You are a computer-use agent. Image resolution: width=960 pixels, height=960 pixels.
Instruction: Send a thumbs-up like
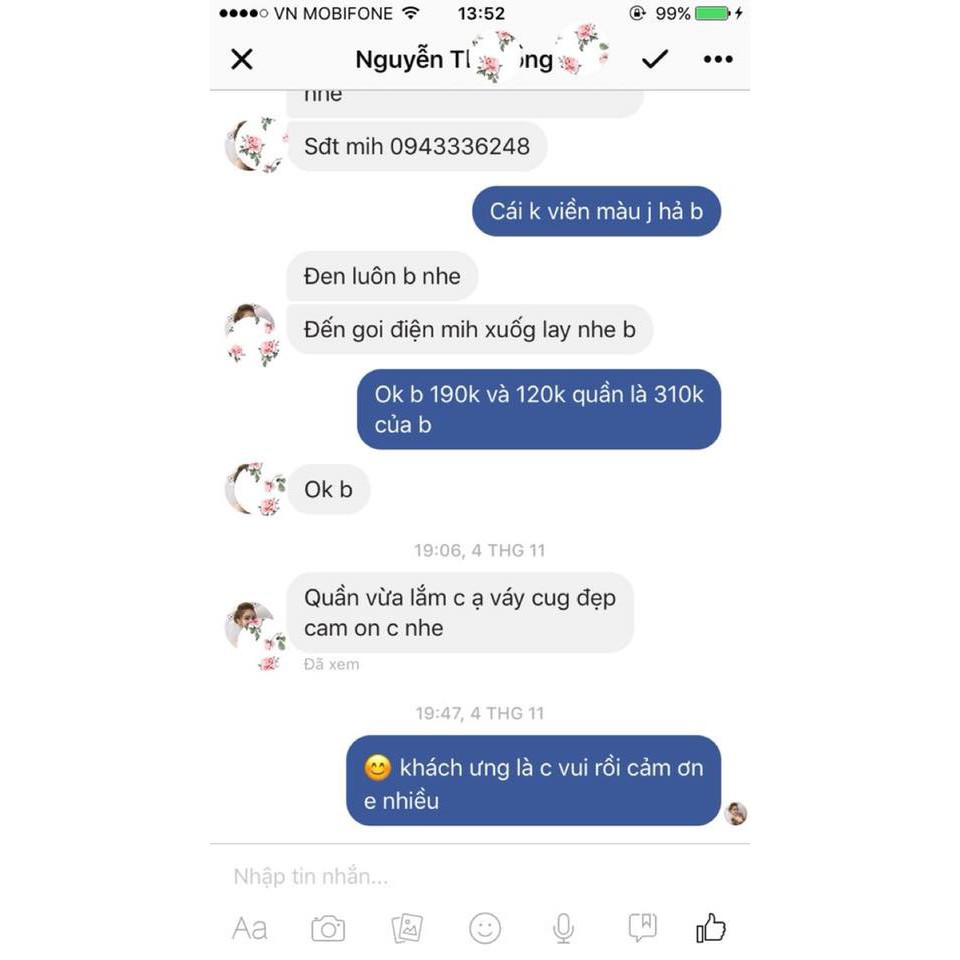tap(711, 928)
